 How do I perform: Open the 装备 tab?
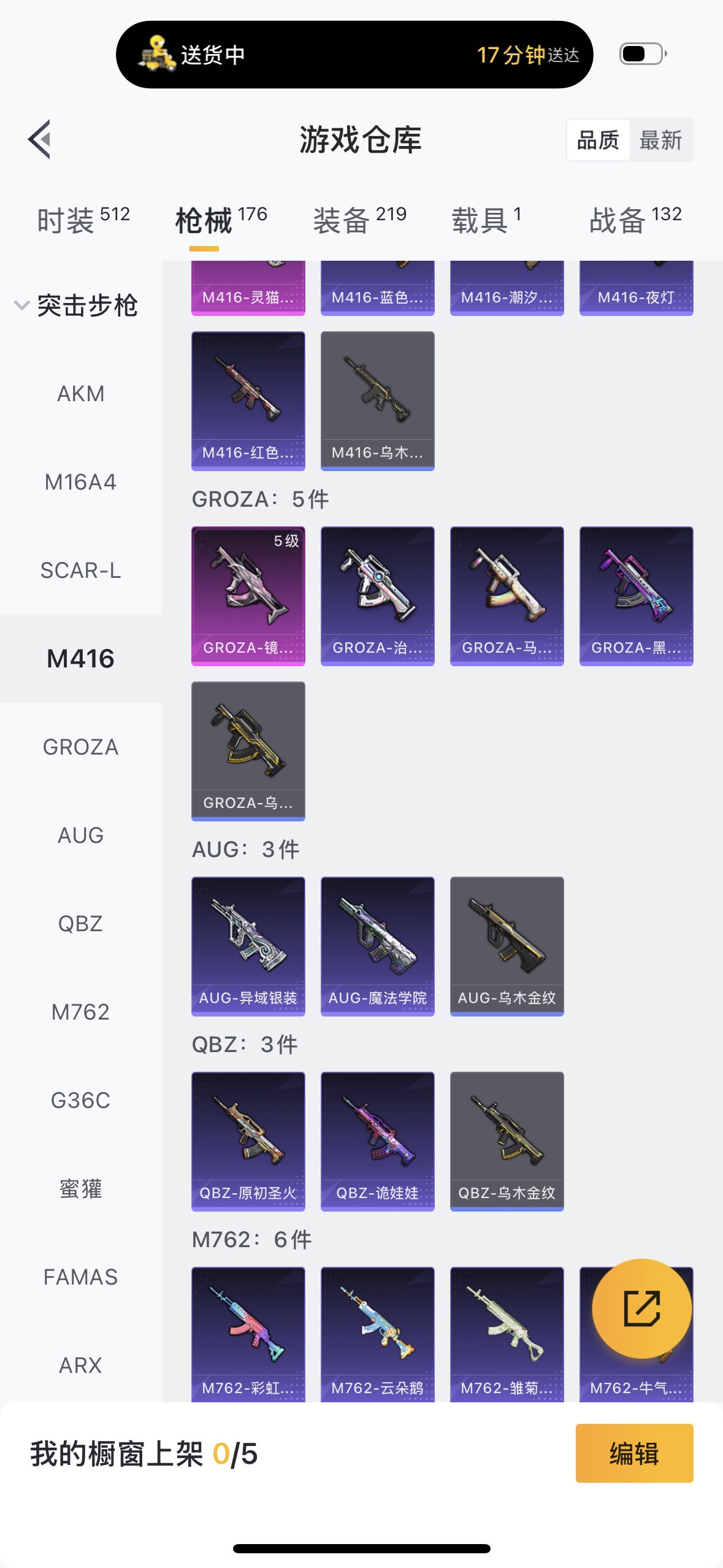pos(360,220)
